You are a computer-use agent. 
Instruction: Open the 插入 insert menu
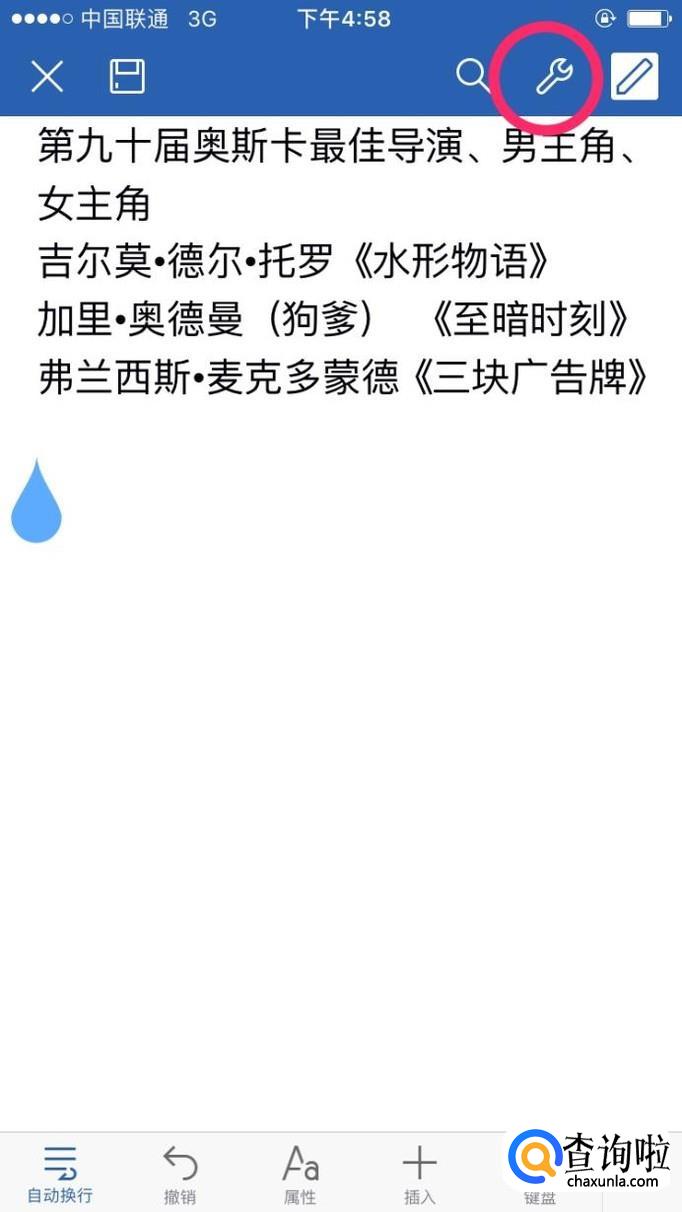(x=420, y=1173)
